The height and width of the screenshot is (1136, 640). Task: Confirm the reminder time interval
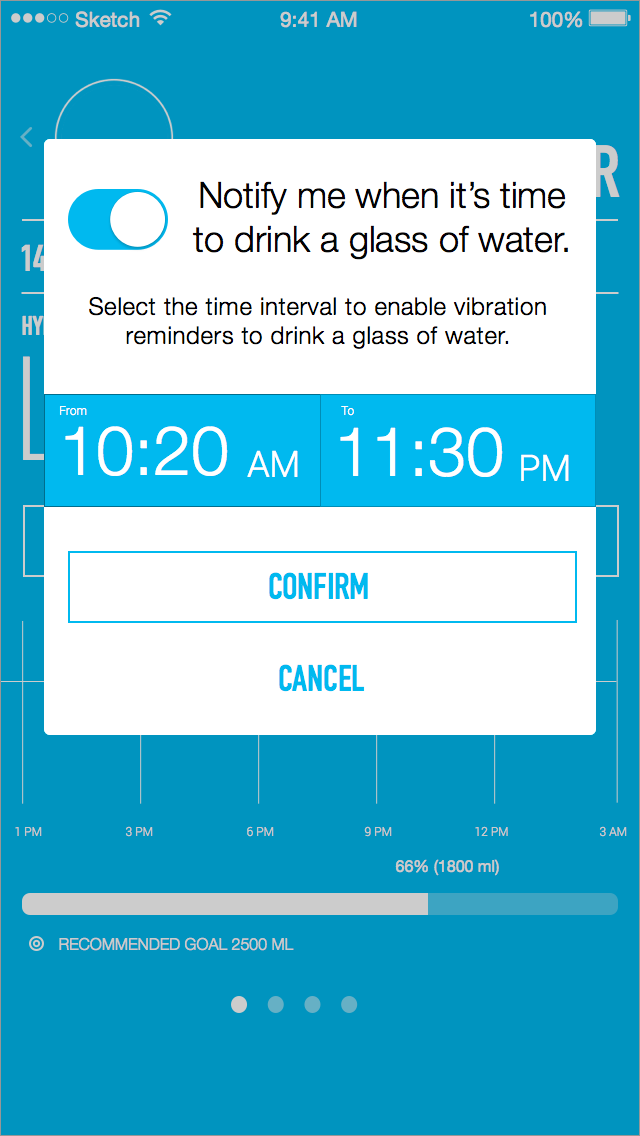coord(321,587)
